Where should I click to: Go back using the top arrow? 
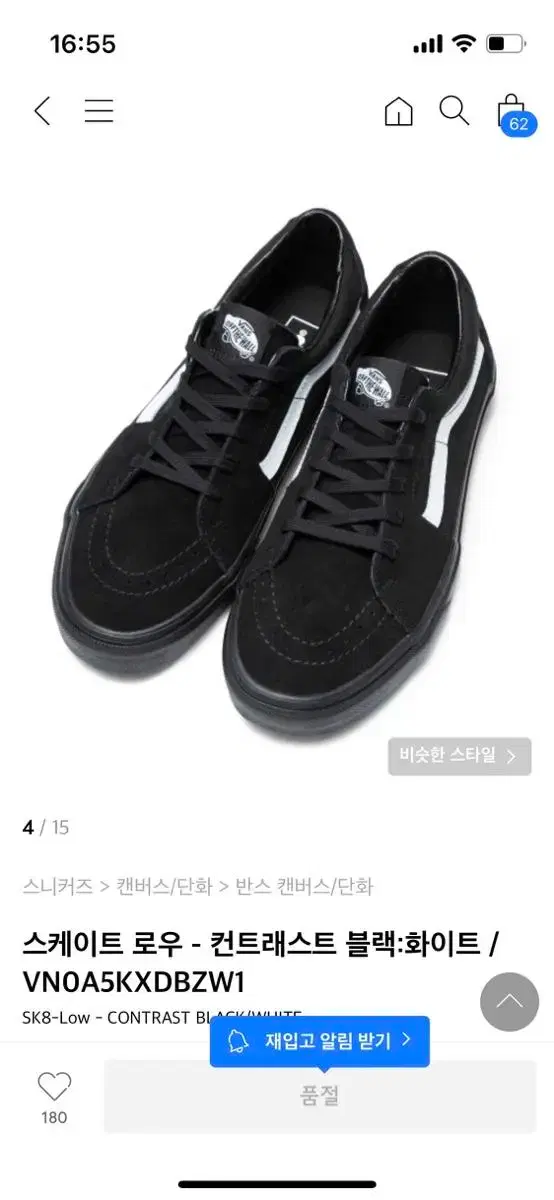tap(42, 111)
